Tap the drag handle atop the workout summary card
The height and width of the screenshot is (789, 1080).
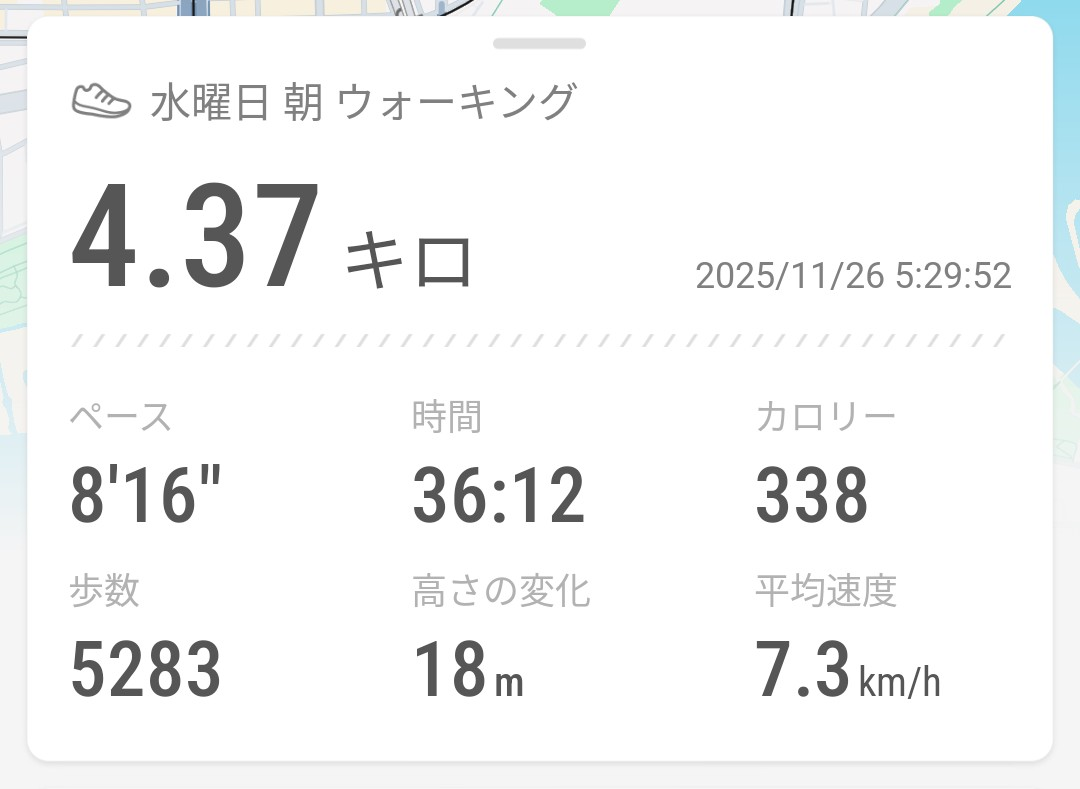[539, 44]
